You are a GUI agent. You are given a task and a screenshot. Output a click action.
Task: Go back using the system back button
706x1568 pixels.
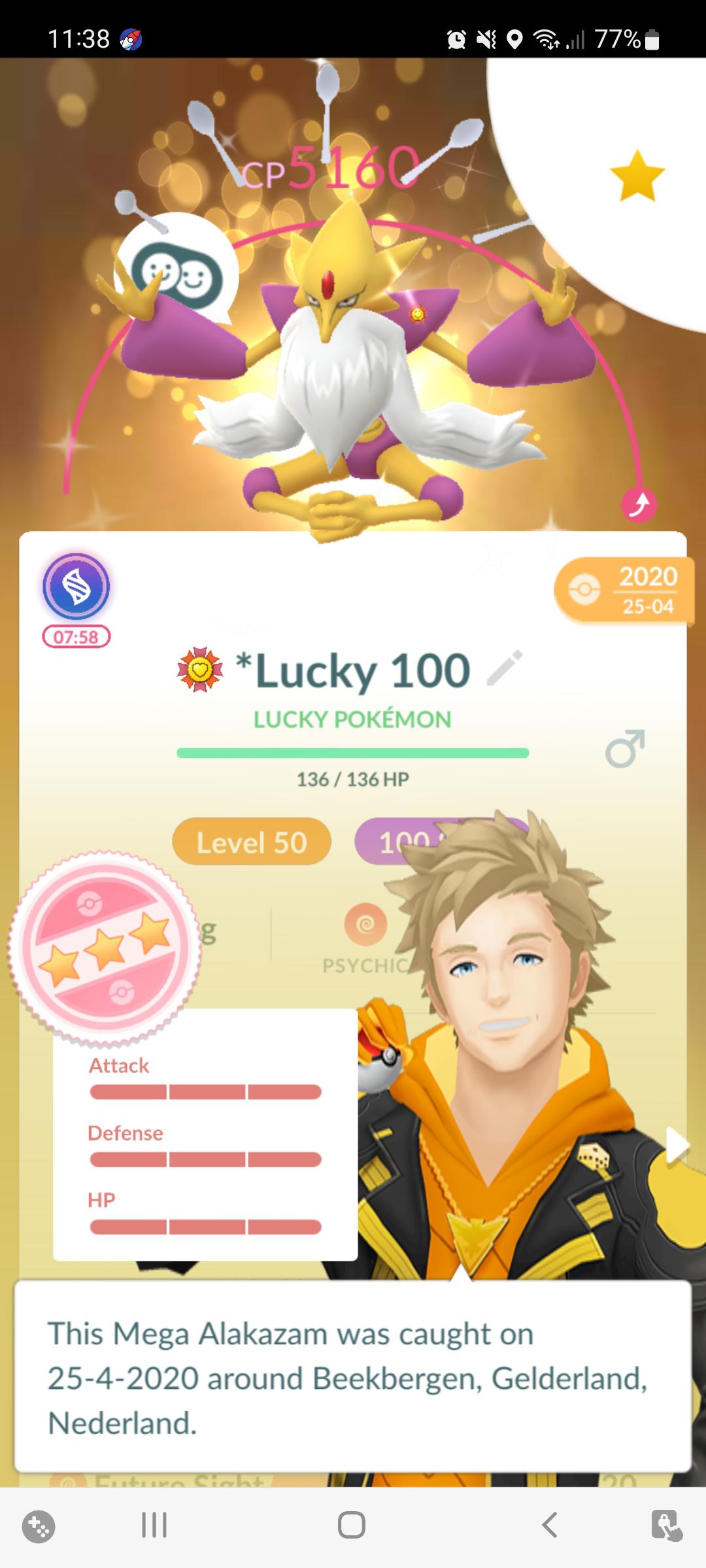click(550, 1526)
